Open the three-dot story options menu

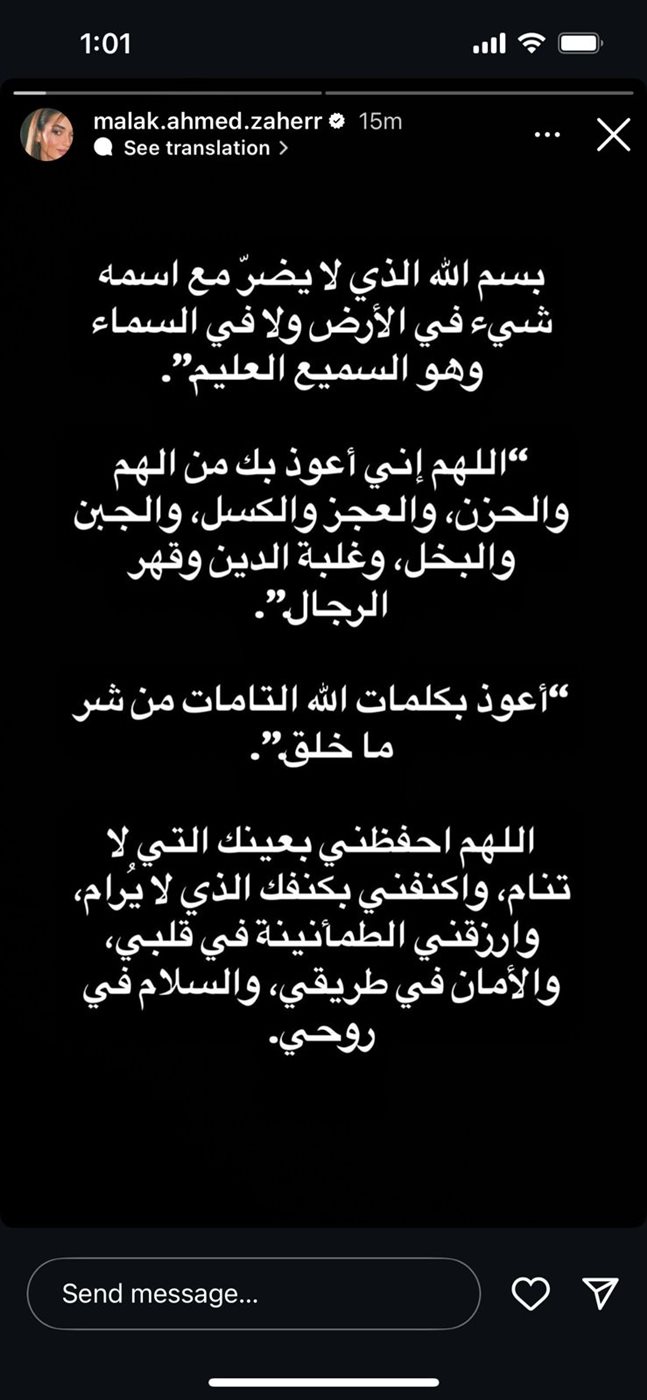tap(547, 135)
